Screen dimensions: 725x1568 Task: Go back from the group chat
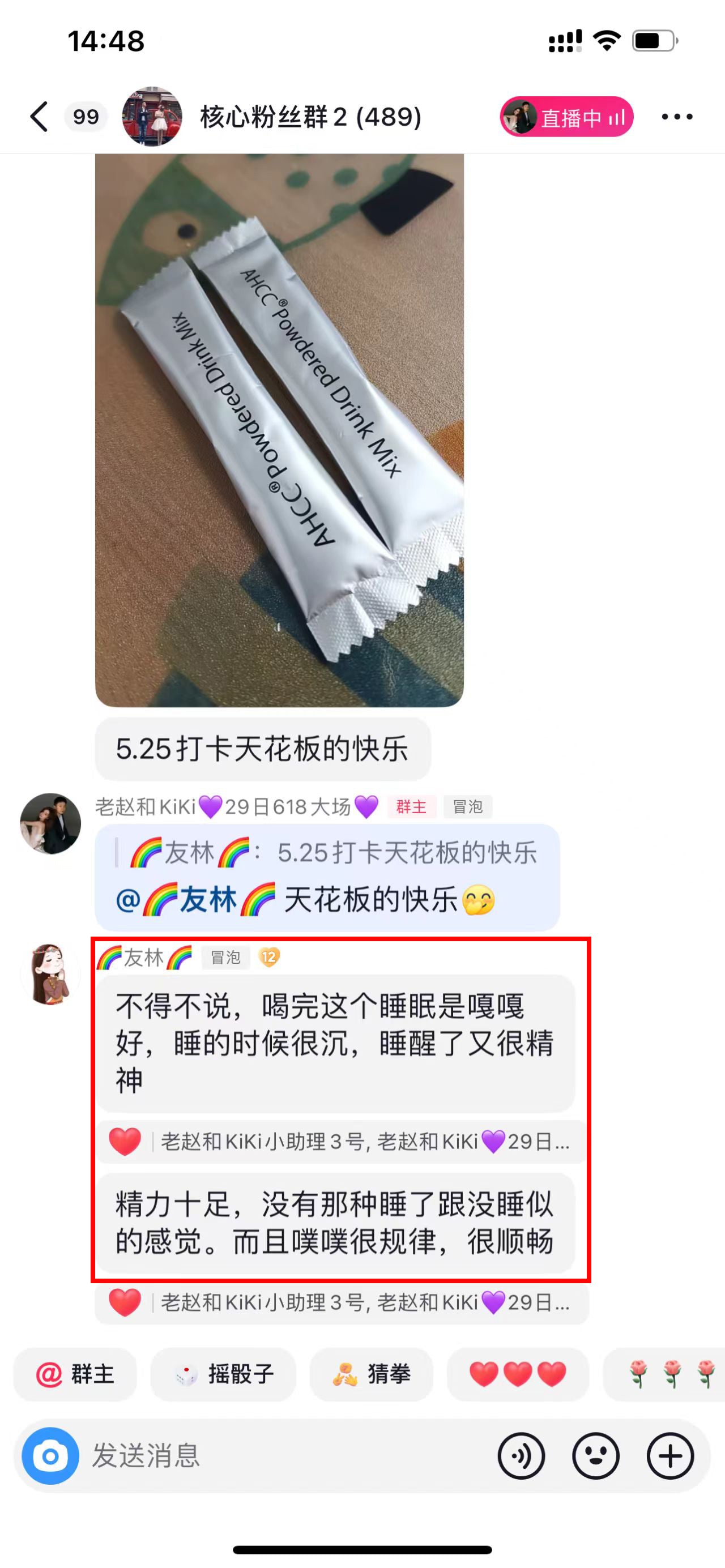39,117
